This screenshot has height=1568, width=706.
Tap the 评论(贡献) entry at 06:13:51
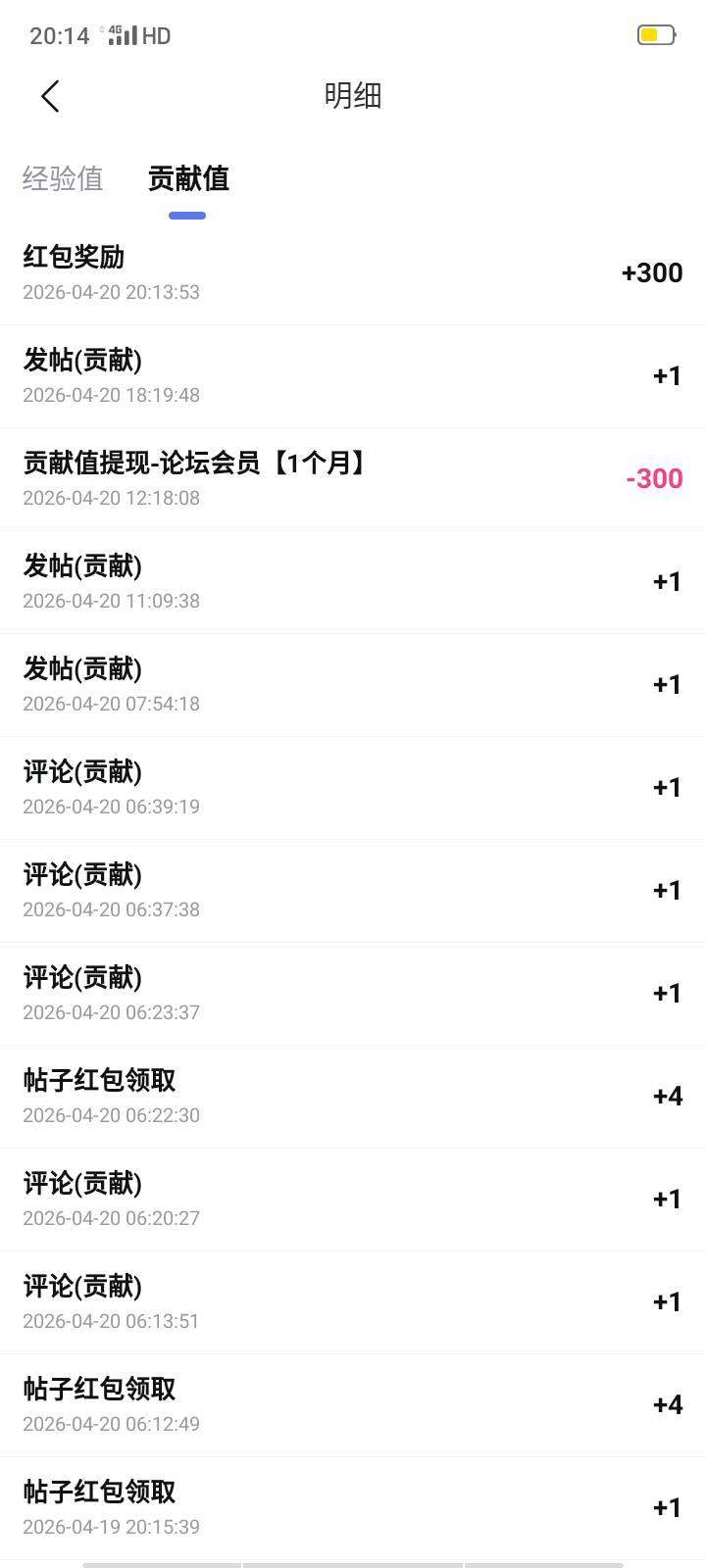tap(353, 1301)
